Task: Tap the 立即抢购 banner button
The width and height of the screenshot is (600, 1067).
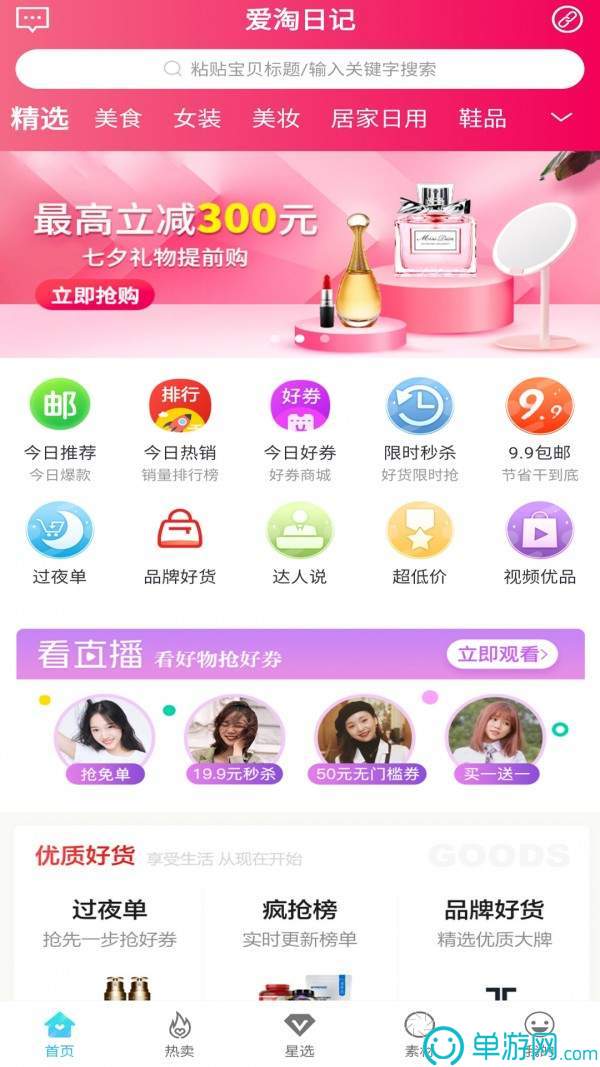Action: [95, 295]
